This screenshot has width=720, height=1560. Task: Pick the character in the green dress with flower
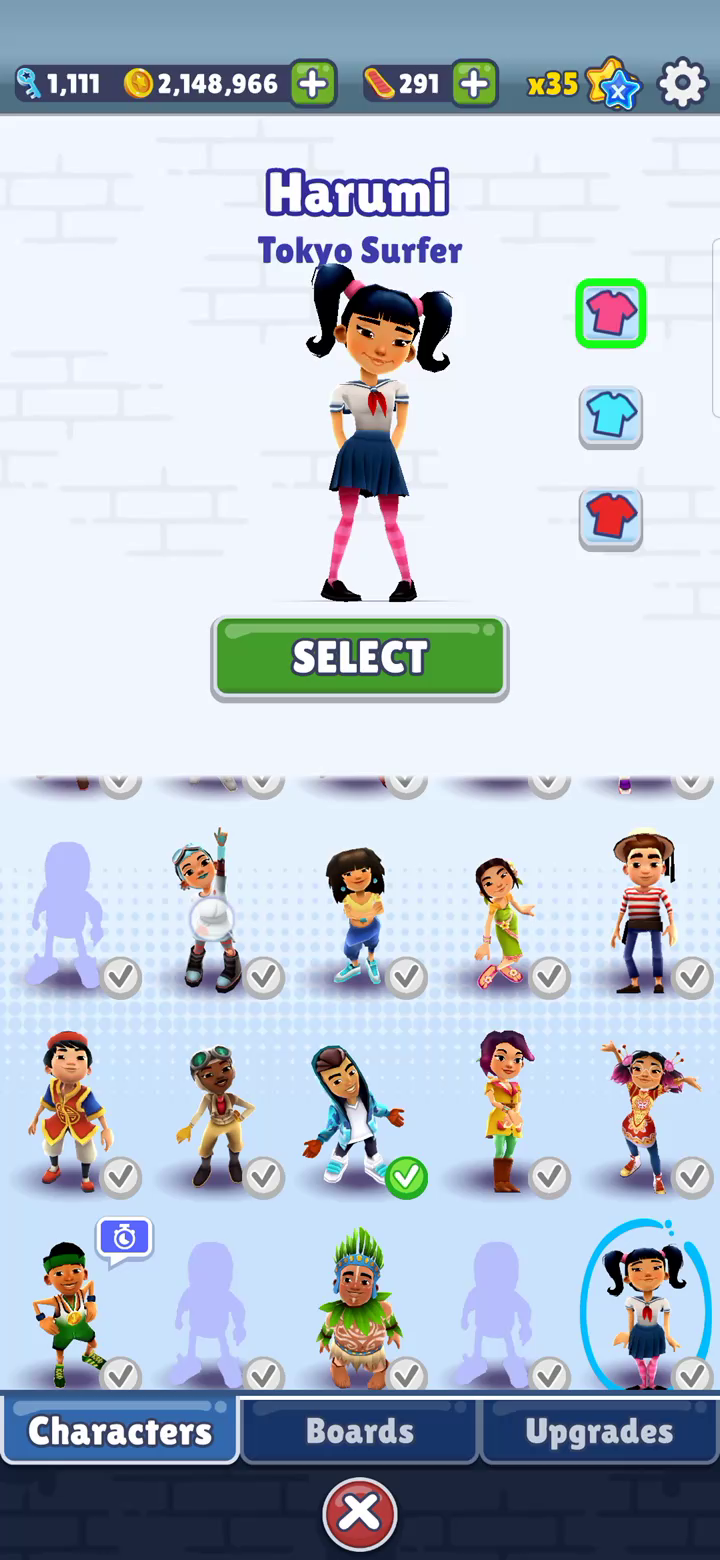(x=502, y=920)
